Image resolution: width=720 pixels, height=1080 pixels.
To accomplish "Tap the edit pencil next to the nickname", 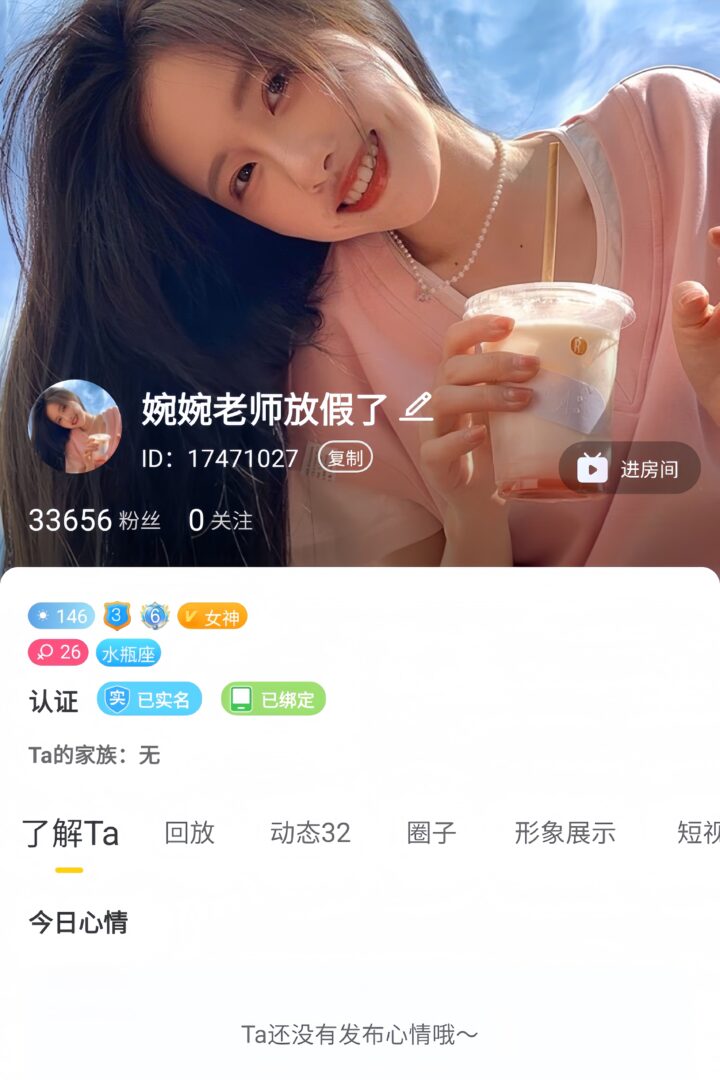I will 416,407.
